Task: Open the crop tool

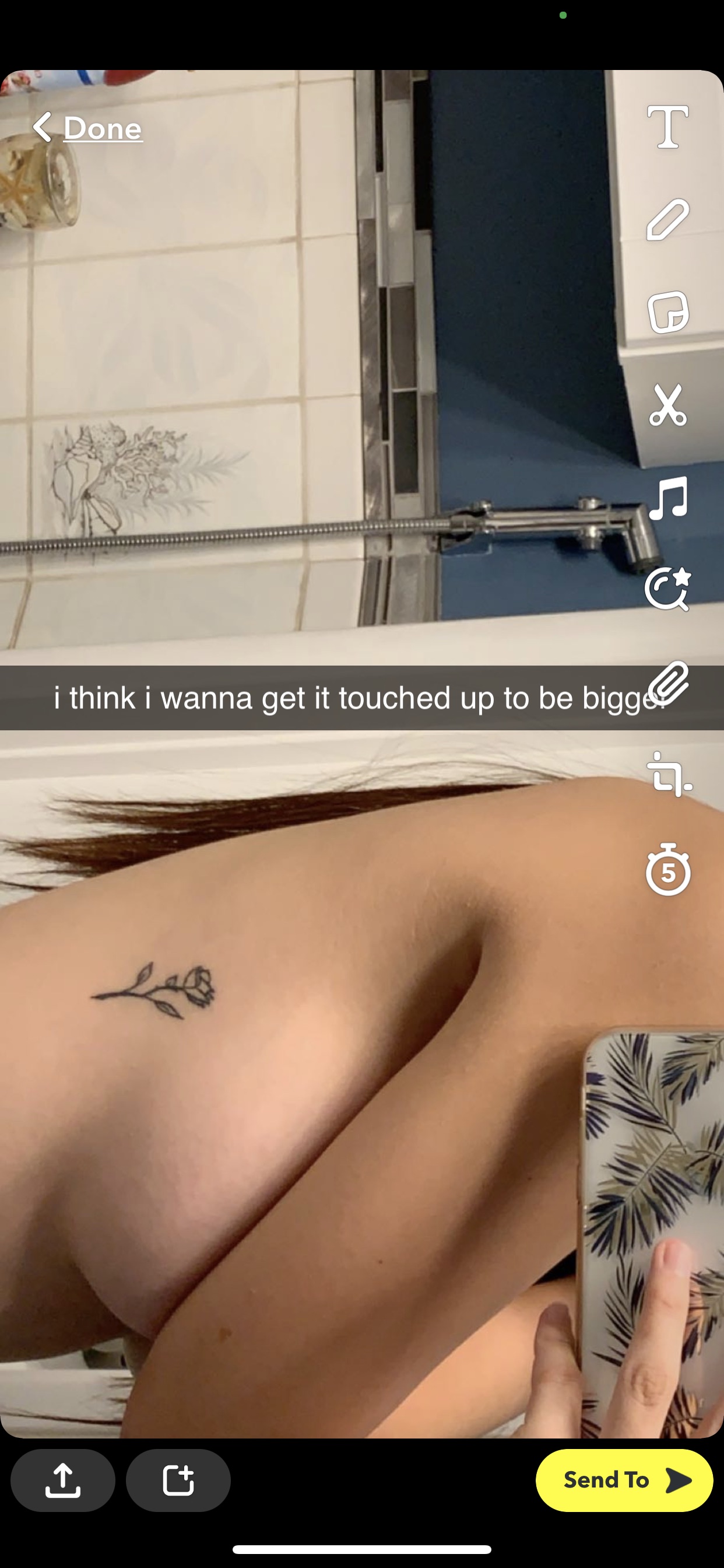Action: [669, 775]
